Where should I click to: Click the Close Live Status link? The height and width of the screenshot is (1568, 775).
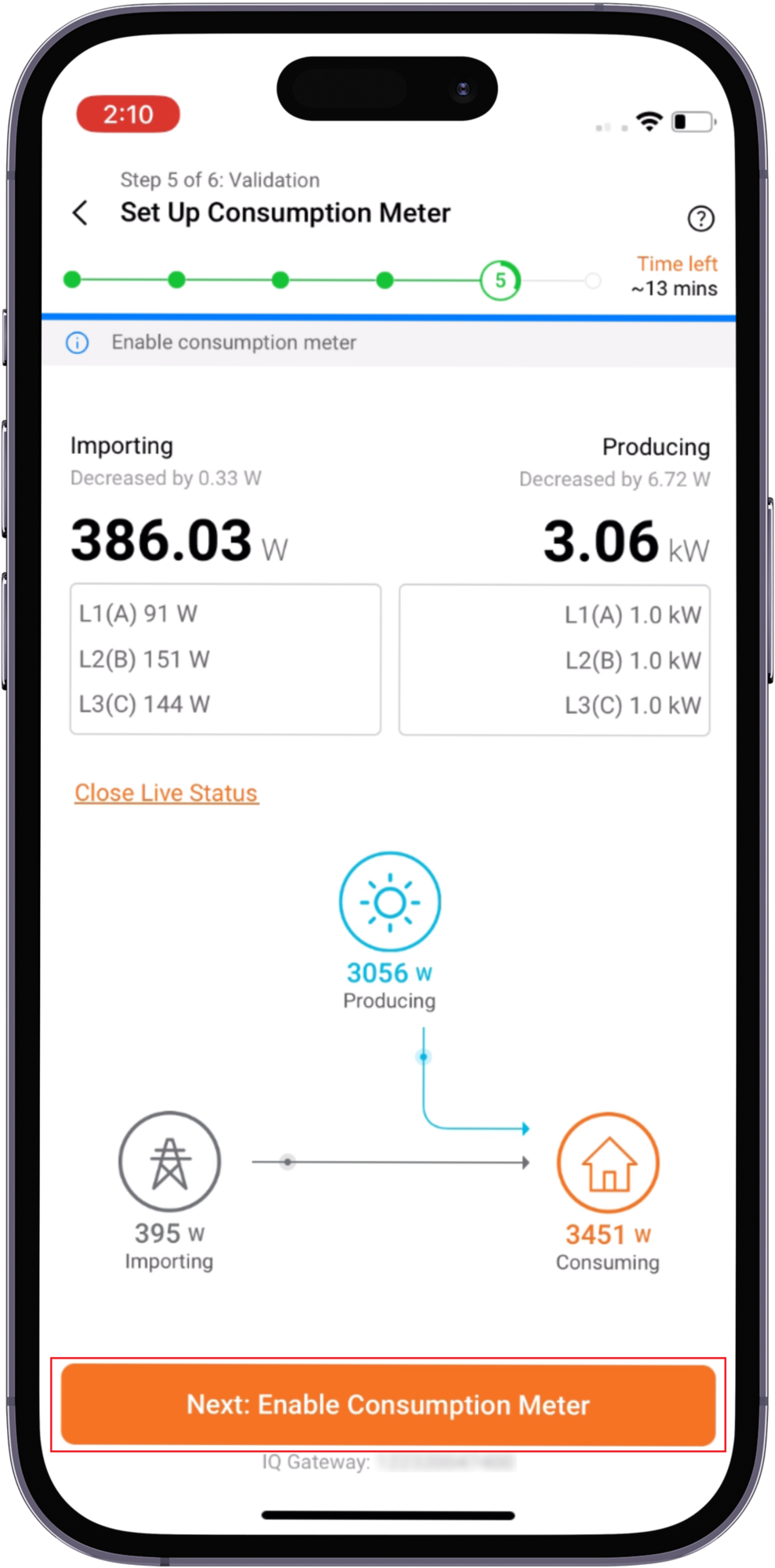point(166,793)
